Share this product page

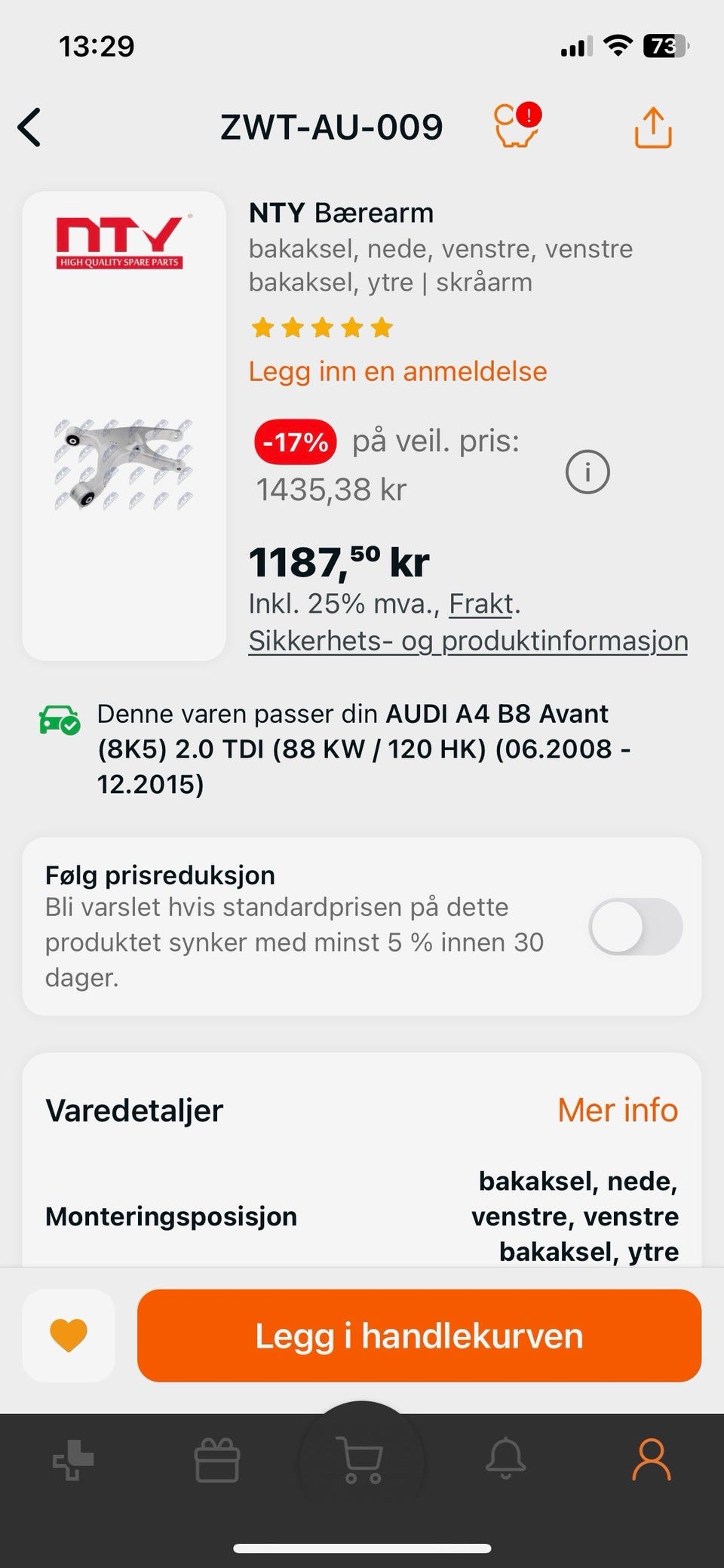[652, 127]
